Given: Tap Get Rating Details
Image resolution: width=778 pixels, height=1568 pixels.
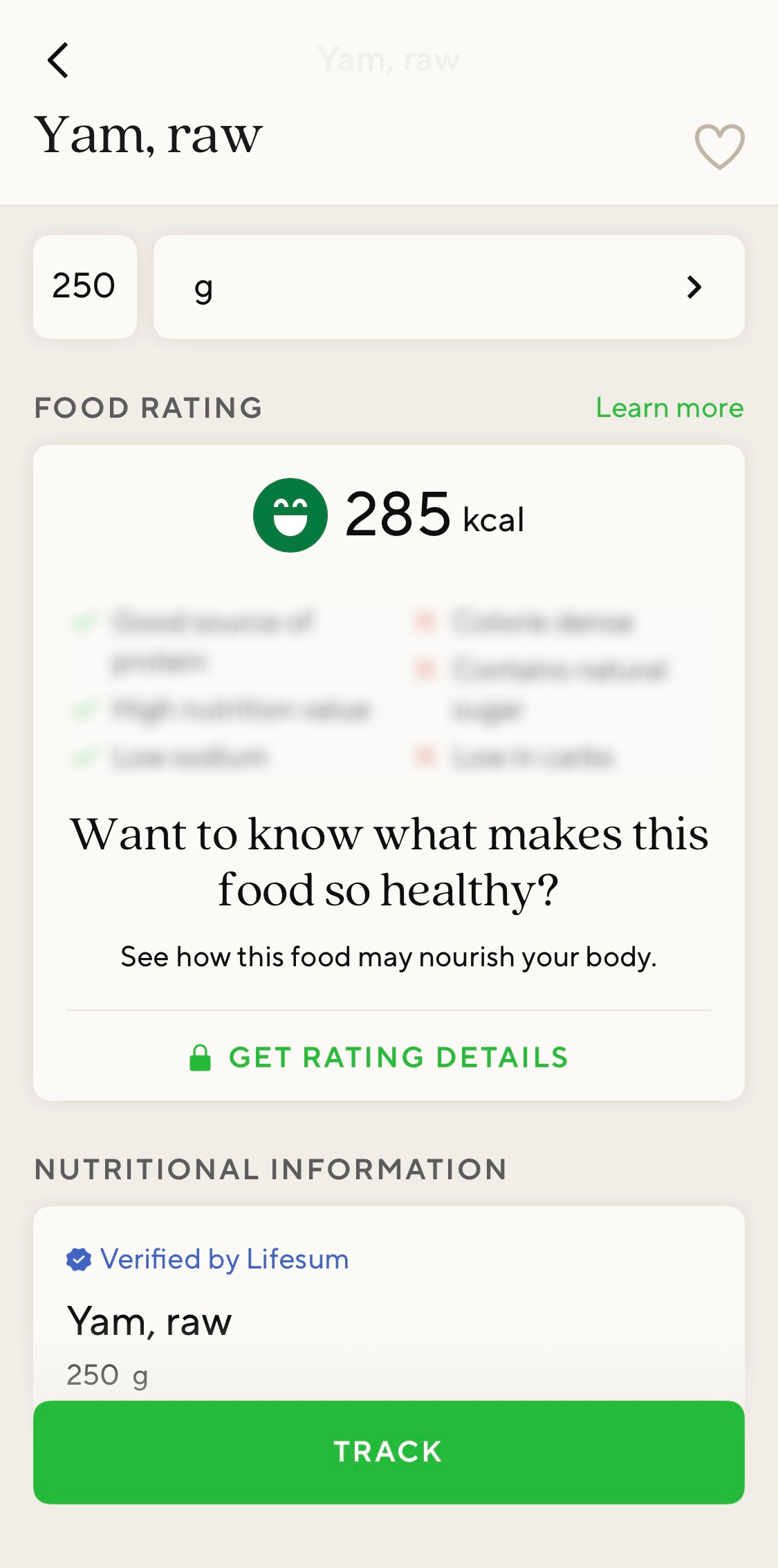Looking at the screenshot, I should click(x=379, y=1057).
